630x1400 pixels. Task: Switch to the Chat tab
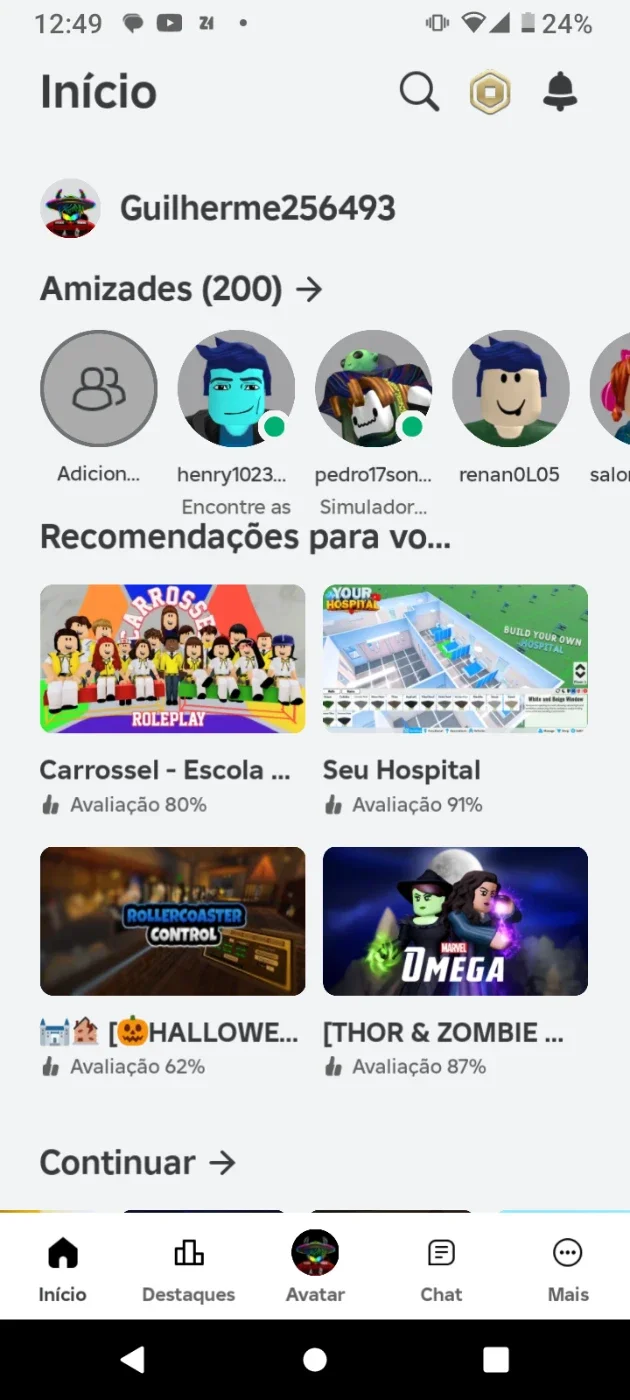[441, 1268]
